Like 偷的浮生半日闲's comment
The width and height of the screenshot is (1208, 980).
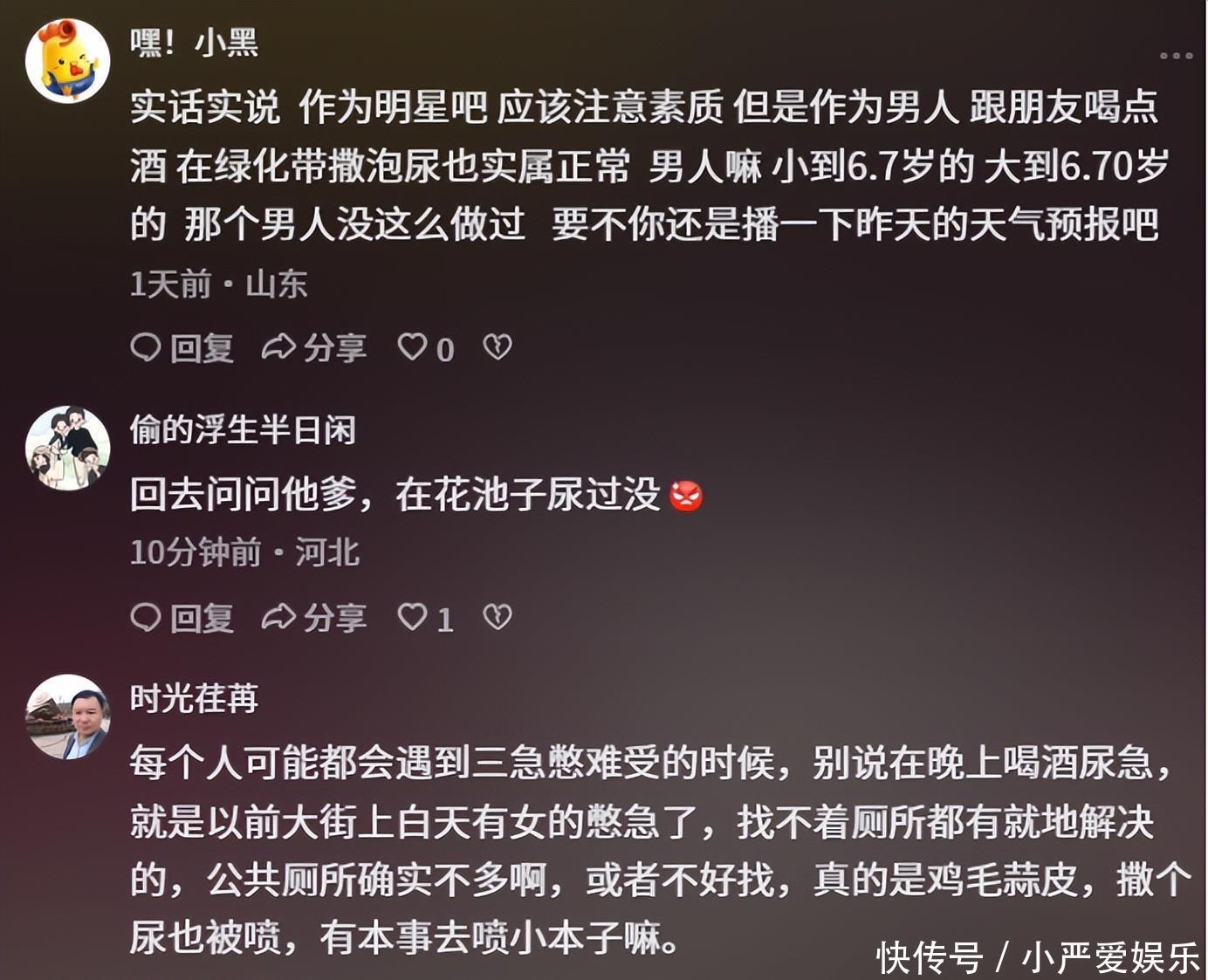click(x=412, y=617)
